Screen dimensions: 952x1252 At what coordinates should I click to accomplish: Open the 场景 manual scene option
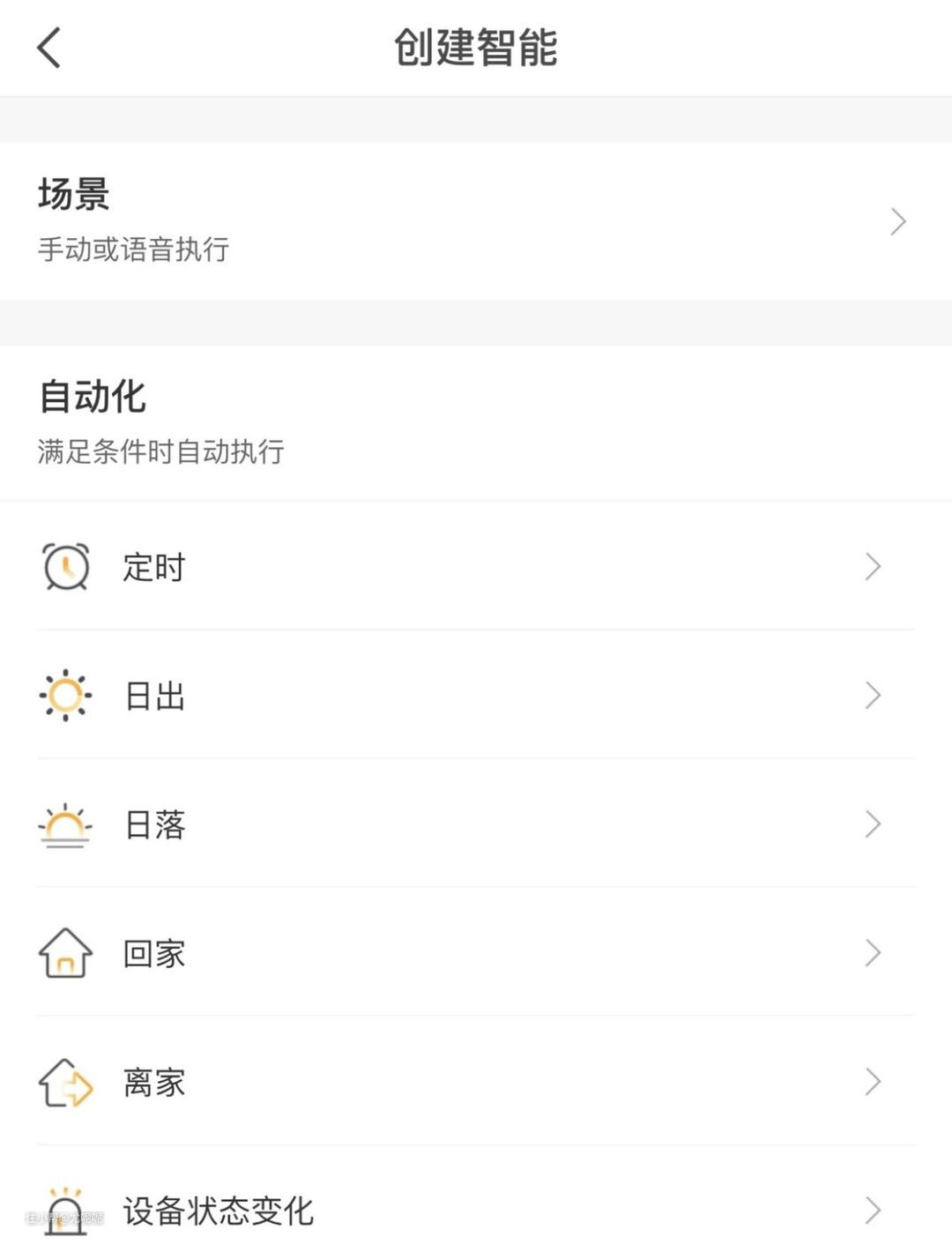click(x=476, y=220)
